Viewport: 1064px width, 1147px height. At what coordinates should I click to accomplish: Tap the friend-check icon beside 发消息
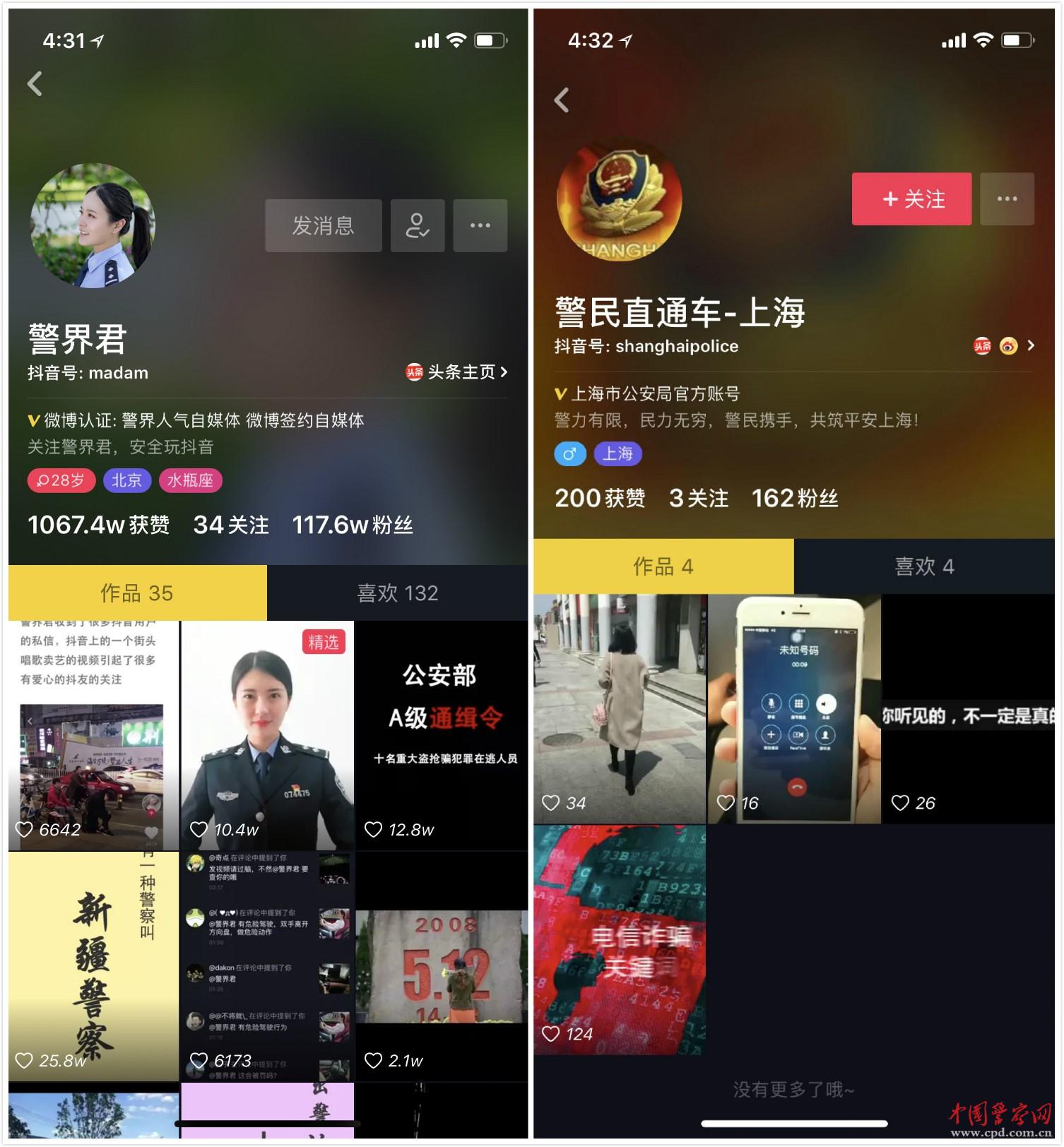click(x=418, y=225)
